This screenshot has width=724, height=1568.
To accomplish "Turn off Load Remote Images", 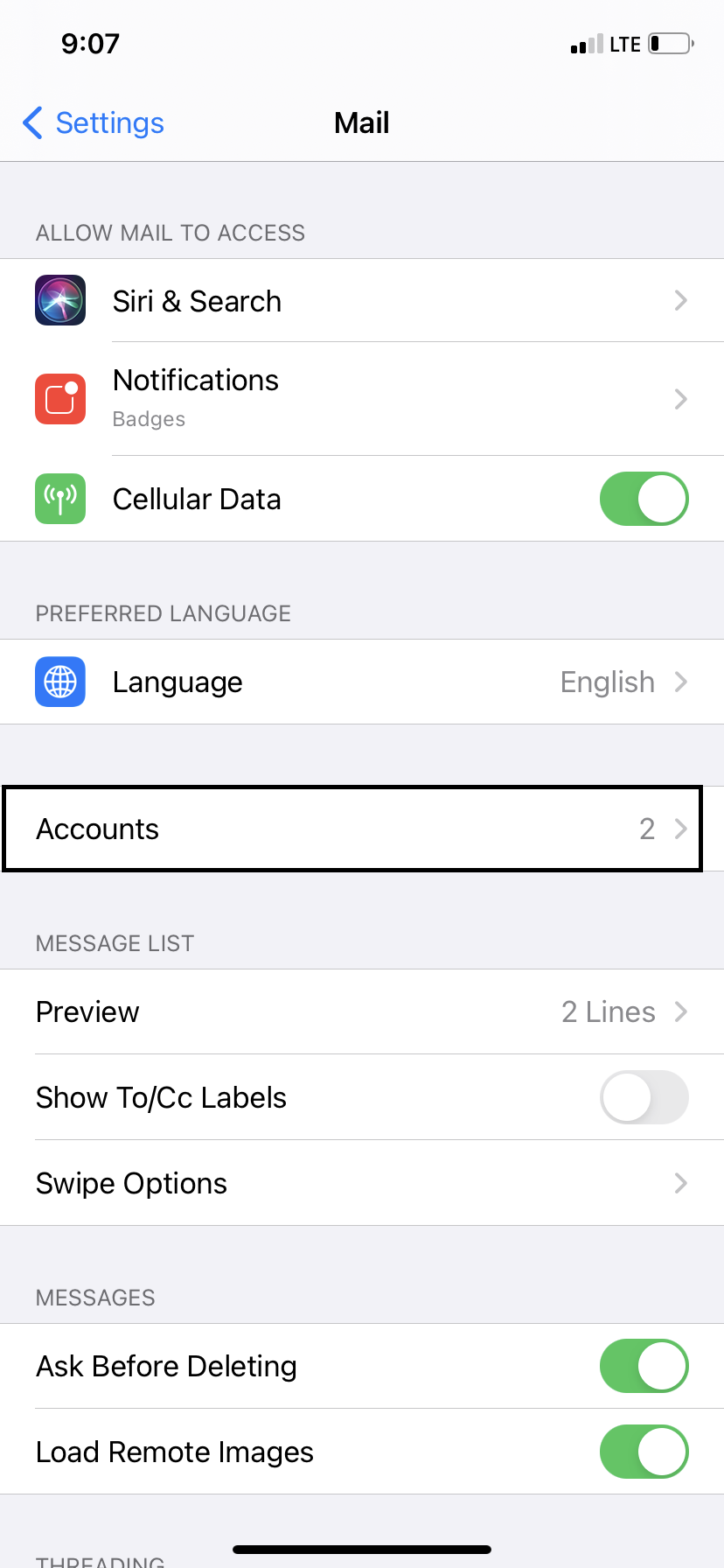I will 644,1452.
